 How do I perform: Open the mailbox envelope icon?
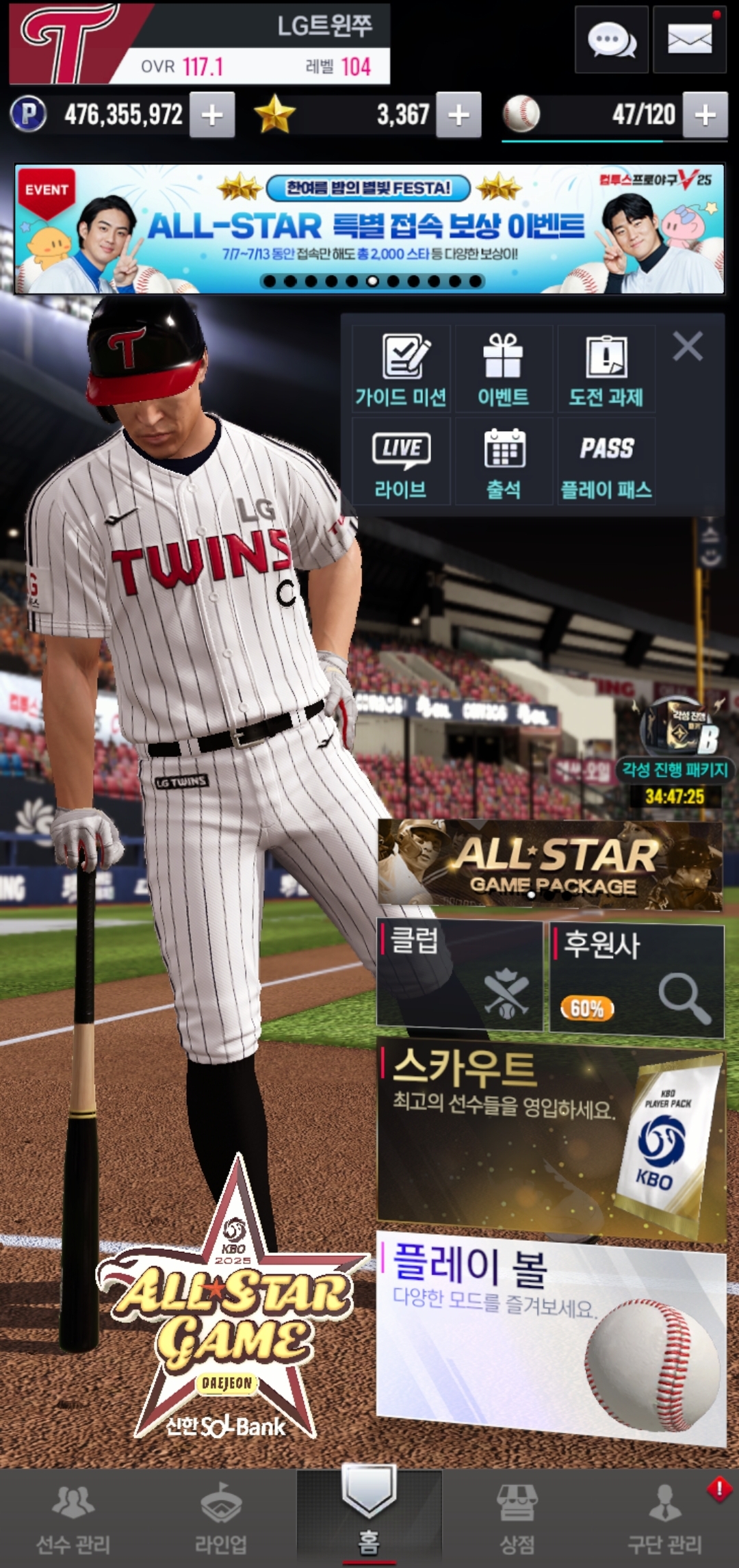[x=689, y=39]
